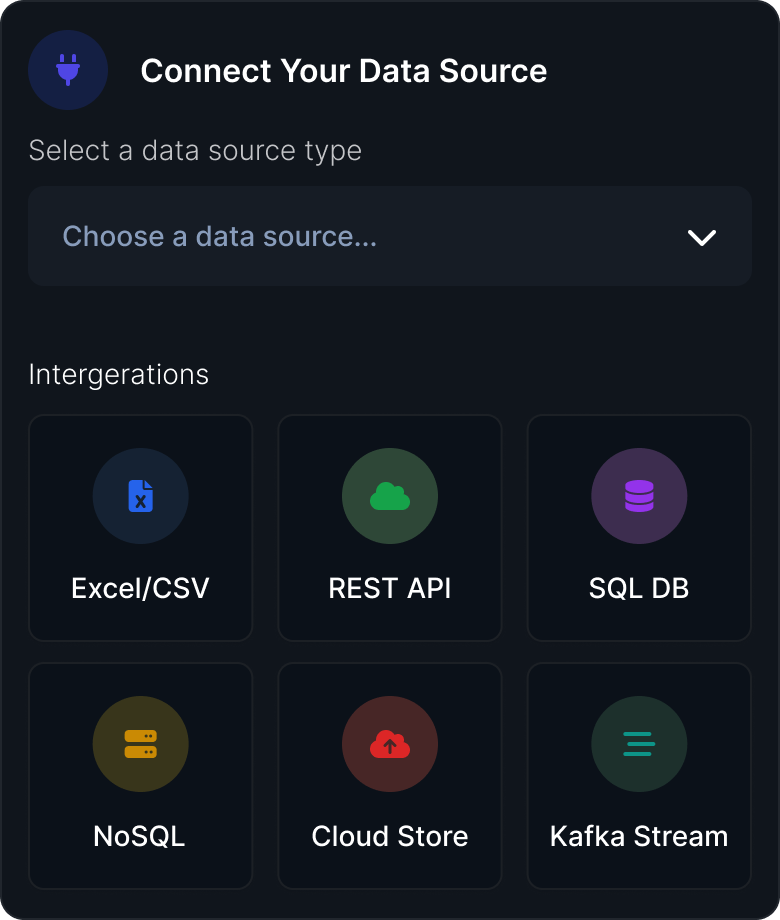Select the Excel/CSV integration card
The width and height of the screenshot is (780, 920).
point(141,528)
